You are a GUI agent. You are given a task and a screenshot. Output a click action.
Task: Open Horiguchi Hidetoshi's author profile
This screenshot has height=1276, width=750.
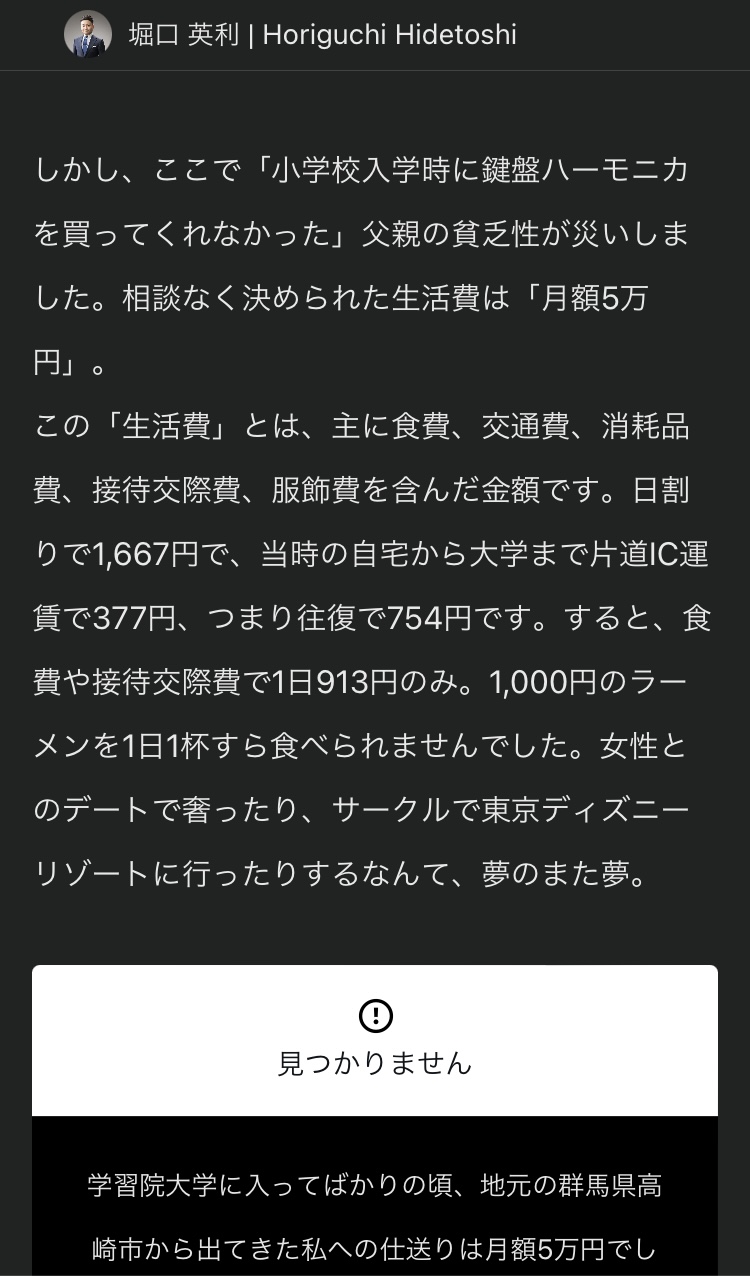coord(322,36)
